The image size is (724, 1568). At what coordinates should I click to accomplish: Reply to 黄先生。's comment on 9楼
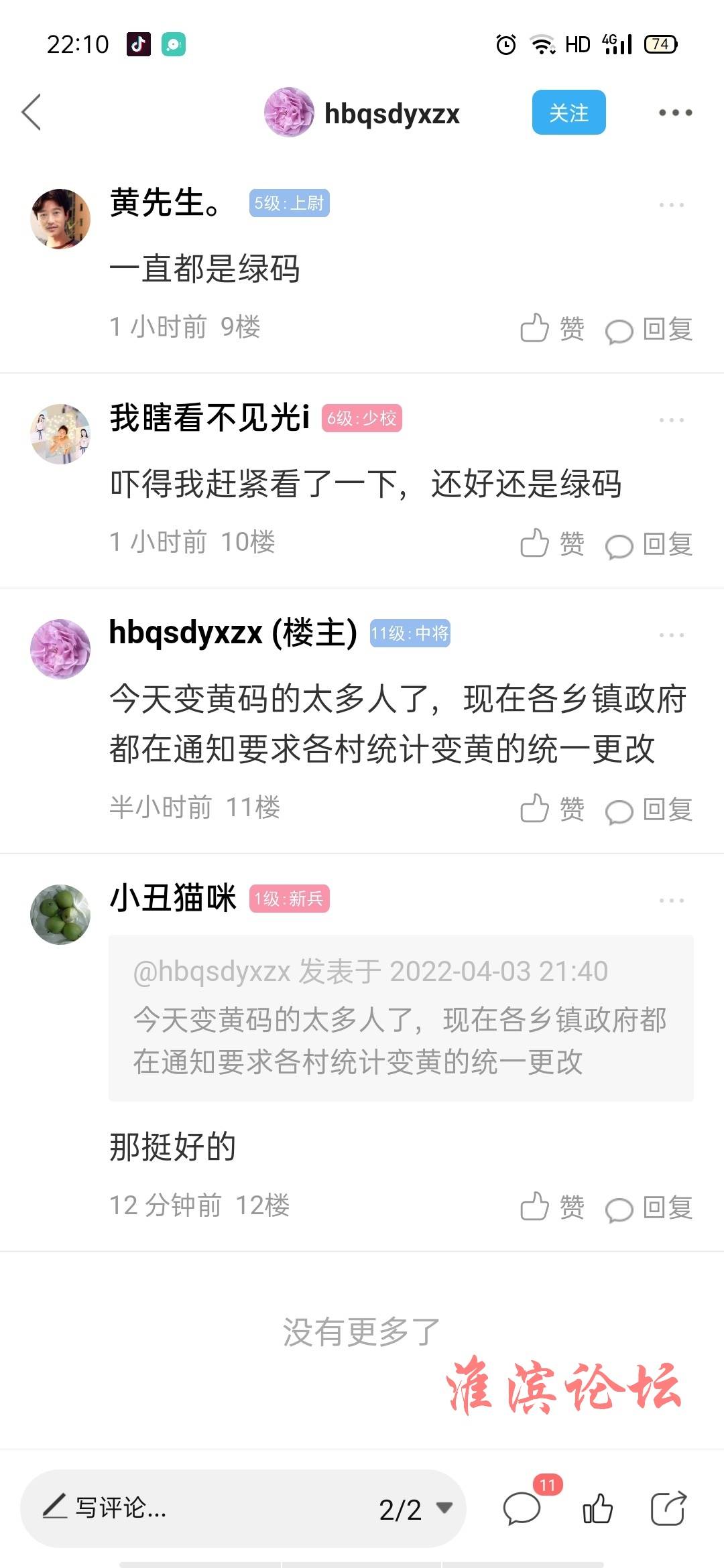649,329
